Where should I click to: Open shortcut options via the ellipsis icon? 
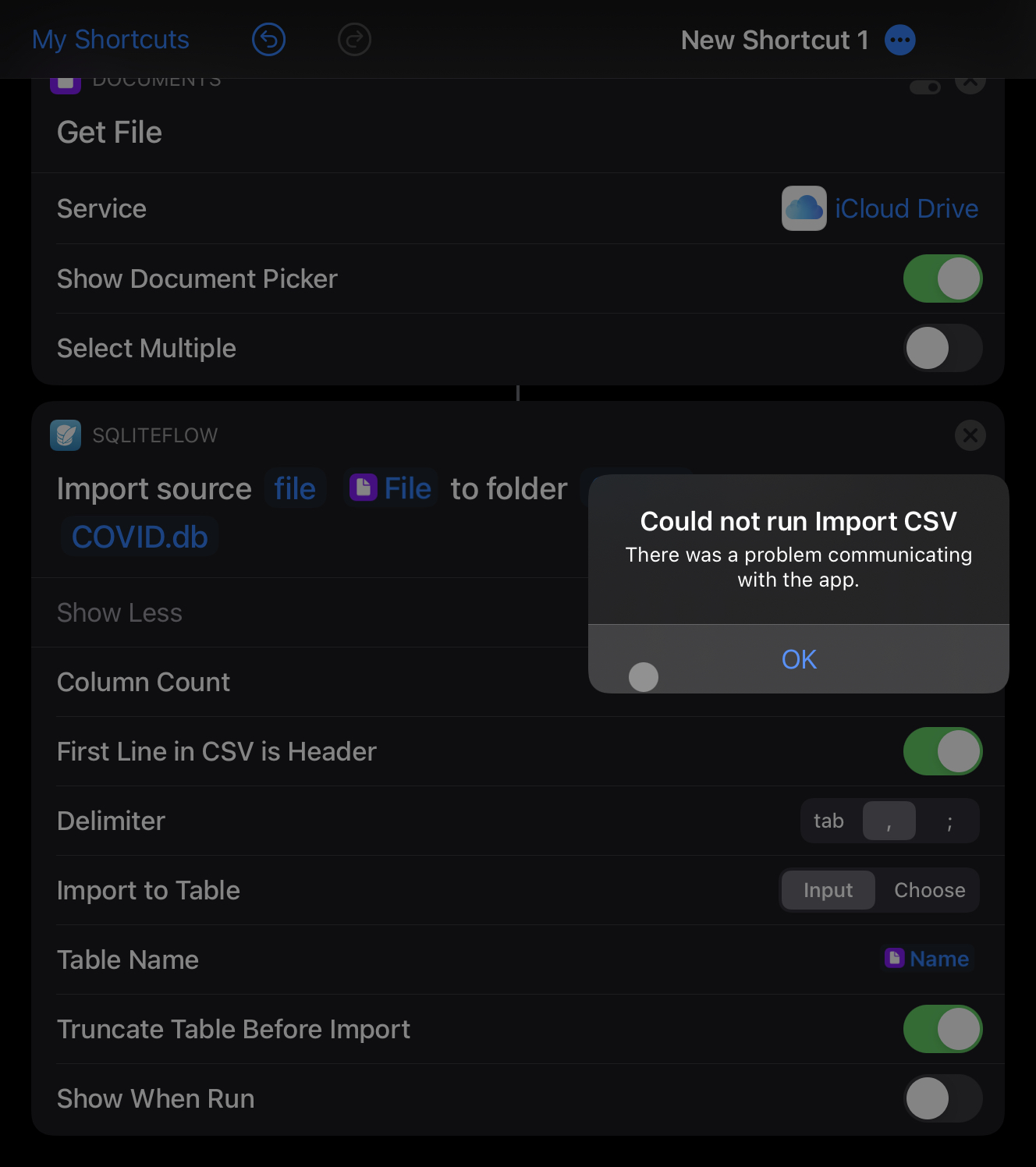[899, 39]
